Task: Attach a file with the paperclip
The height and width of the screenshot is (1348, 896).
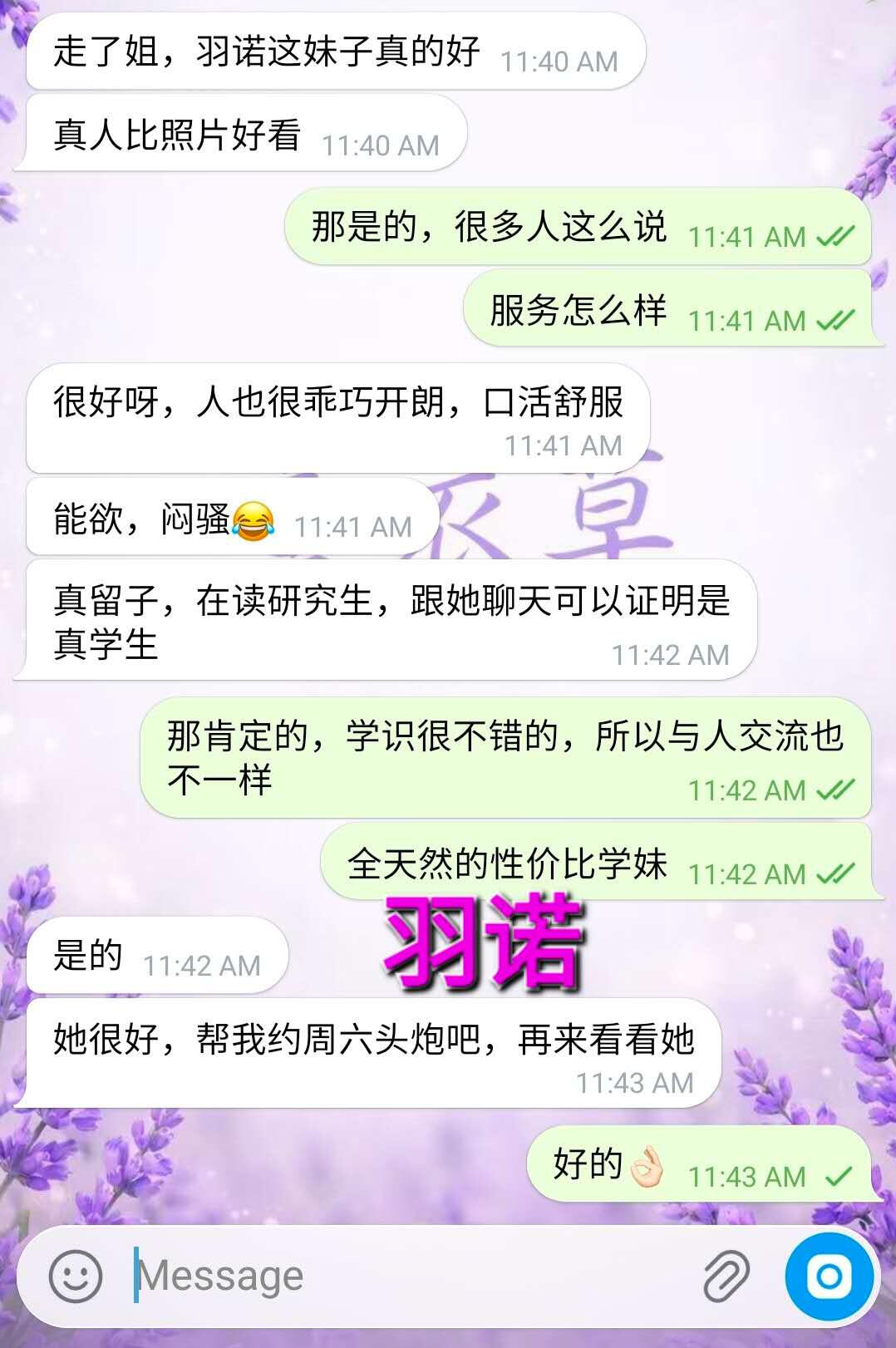Action: 726,1276
